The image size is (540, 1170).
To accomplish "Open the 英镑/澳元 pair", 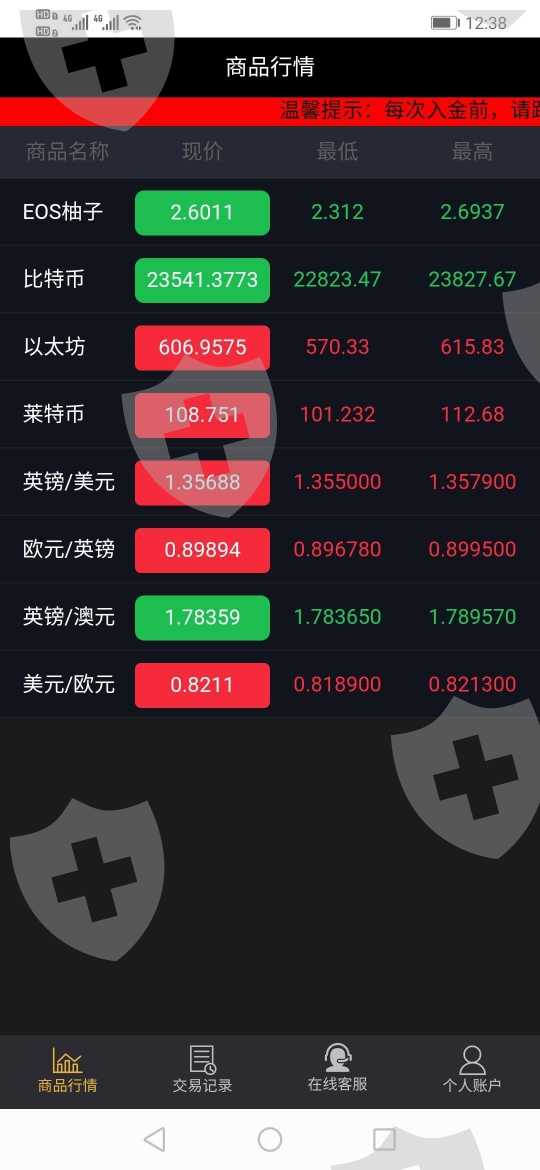I will (270, 617).
